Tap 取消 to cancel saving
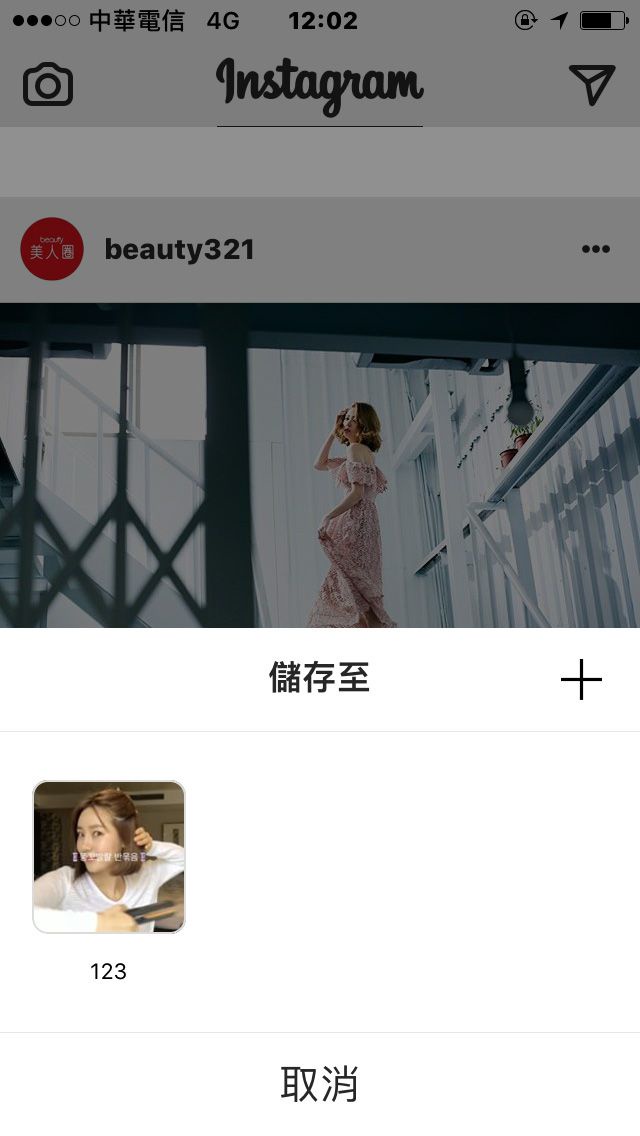The width and height of the screenshot is (640, 1136). (x=320, y=1084)
